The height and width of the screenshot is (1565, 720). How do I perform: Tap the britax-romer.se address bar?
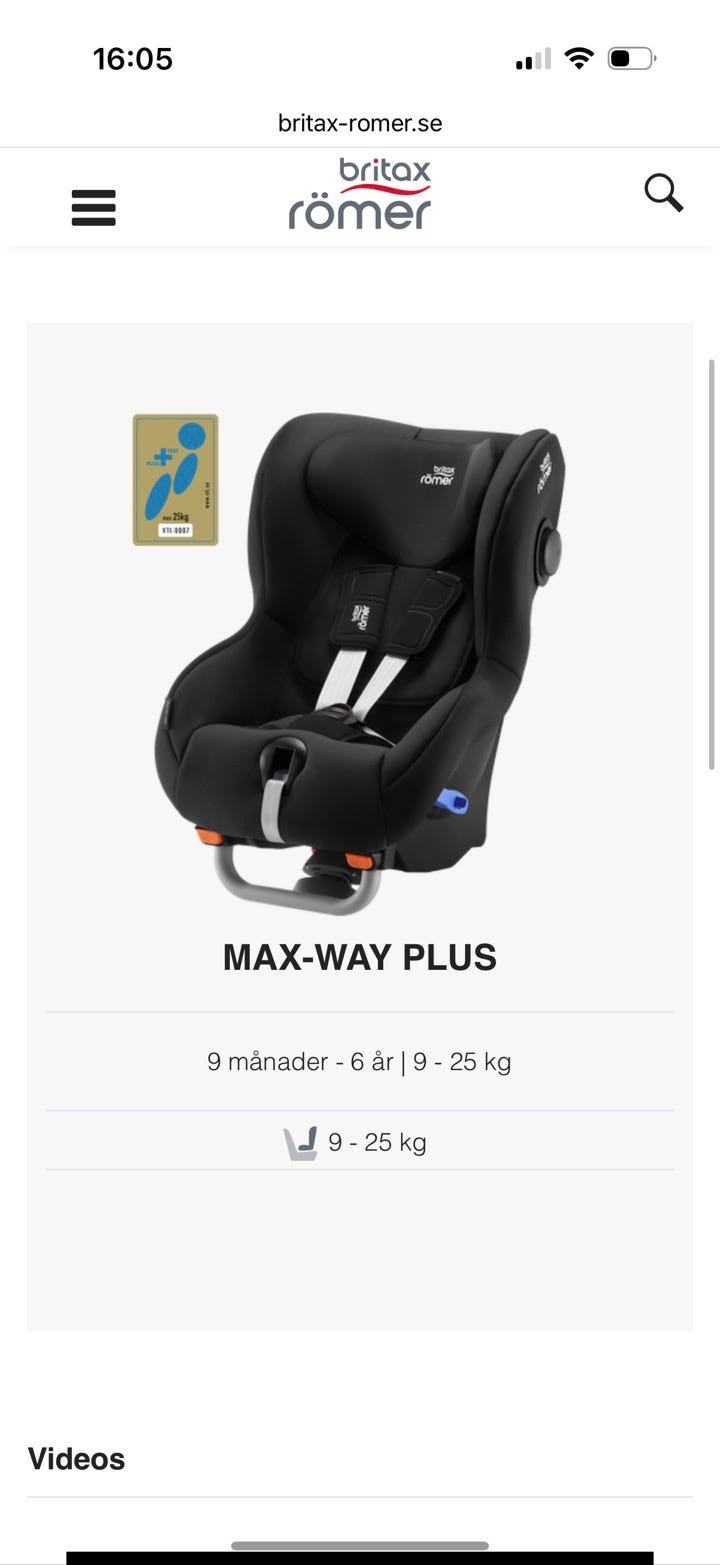coord(360,123)
